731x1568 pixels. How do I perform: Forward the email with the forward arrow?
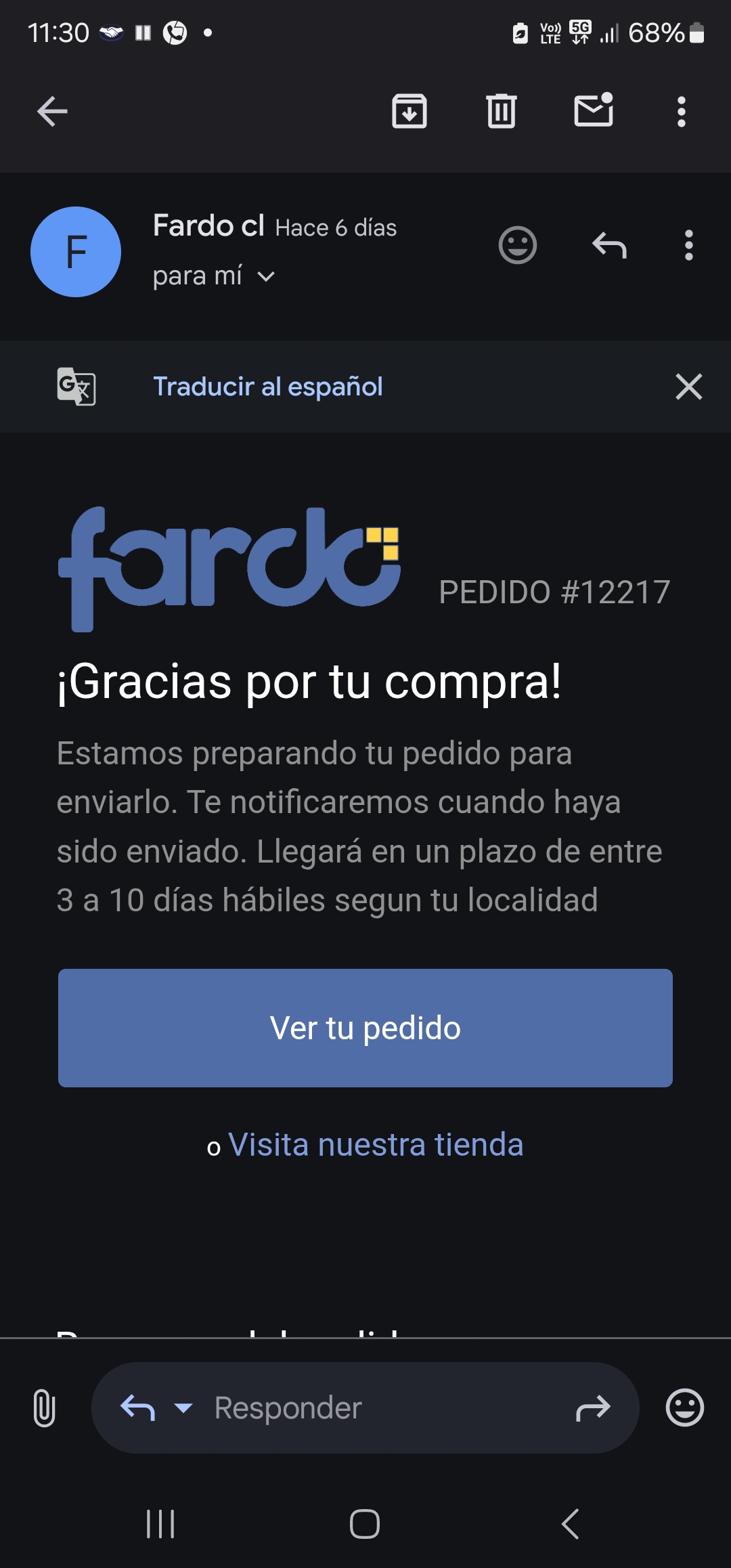pos(594,1408)
